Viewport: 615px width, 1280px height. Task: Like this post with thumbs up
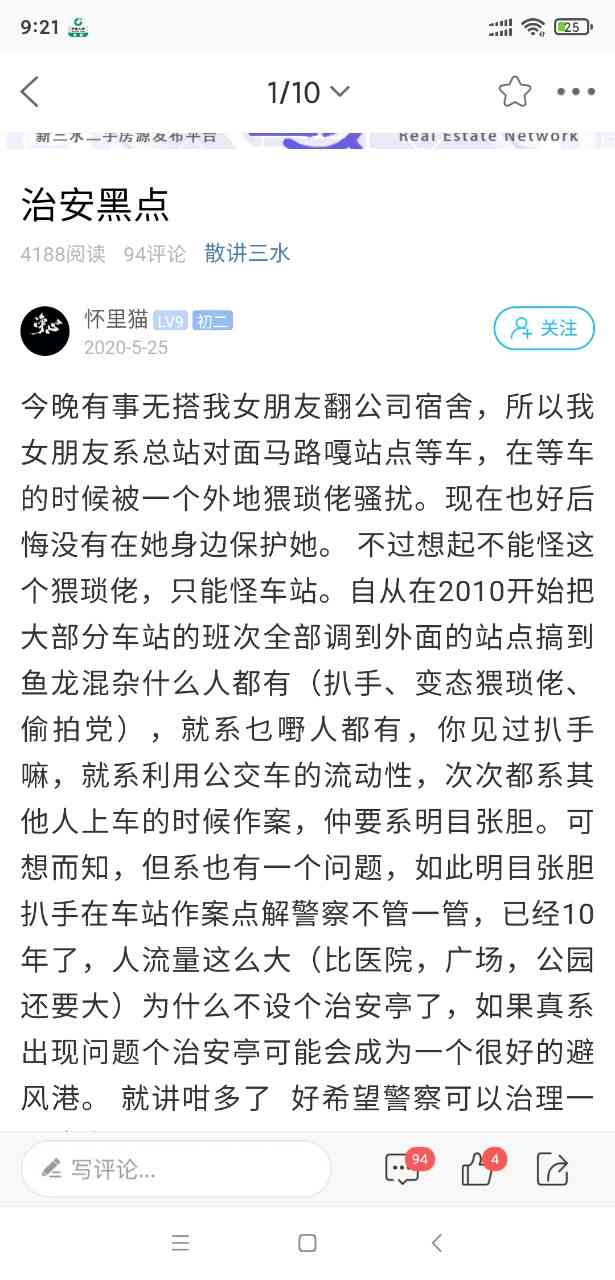478,1168
